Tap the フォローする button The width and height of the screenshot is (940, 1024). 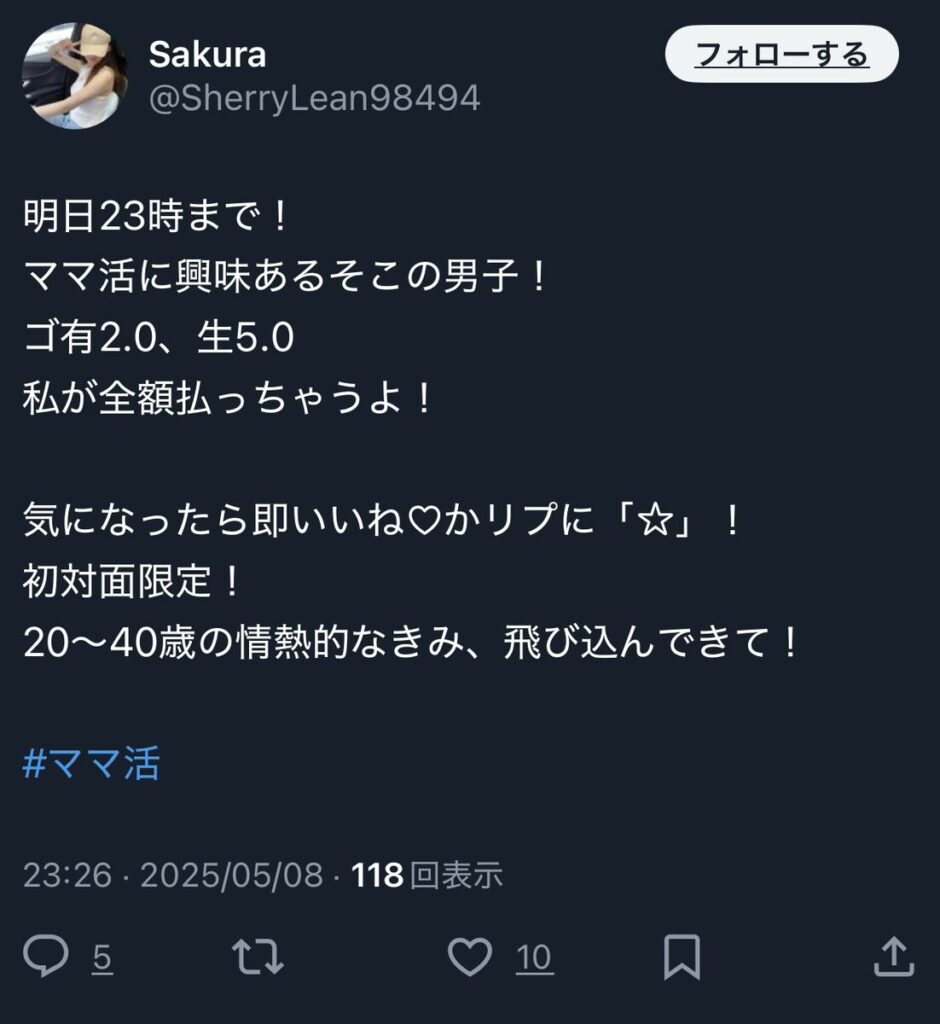pos(782,54)
